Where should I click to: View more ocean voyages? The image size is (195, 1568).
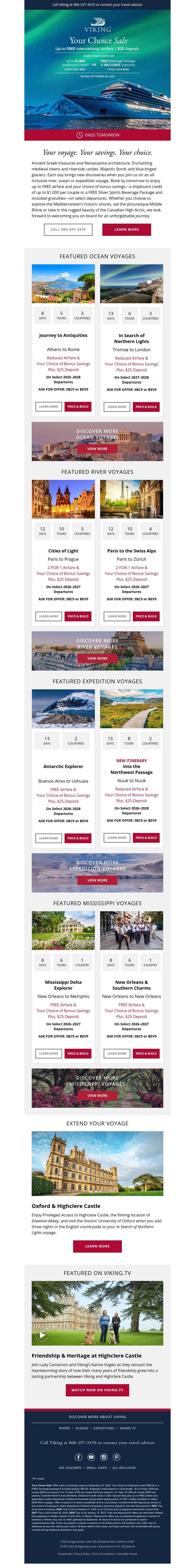(x=97, y=449)
